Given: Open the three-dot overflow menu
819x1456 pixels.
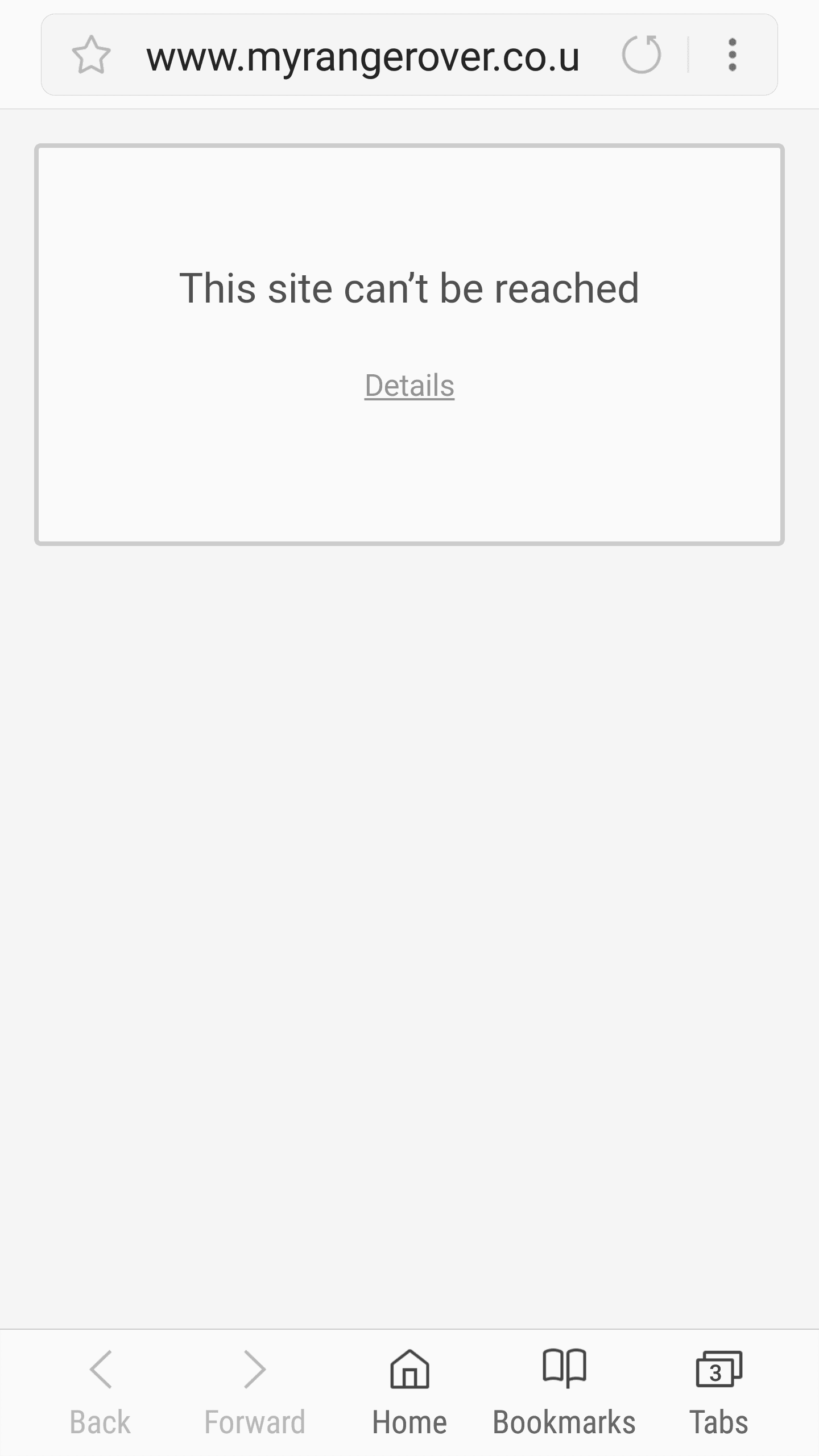Looking at the screenshot, I should 733,55.
